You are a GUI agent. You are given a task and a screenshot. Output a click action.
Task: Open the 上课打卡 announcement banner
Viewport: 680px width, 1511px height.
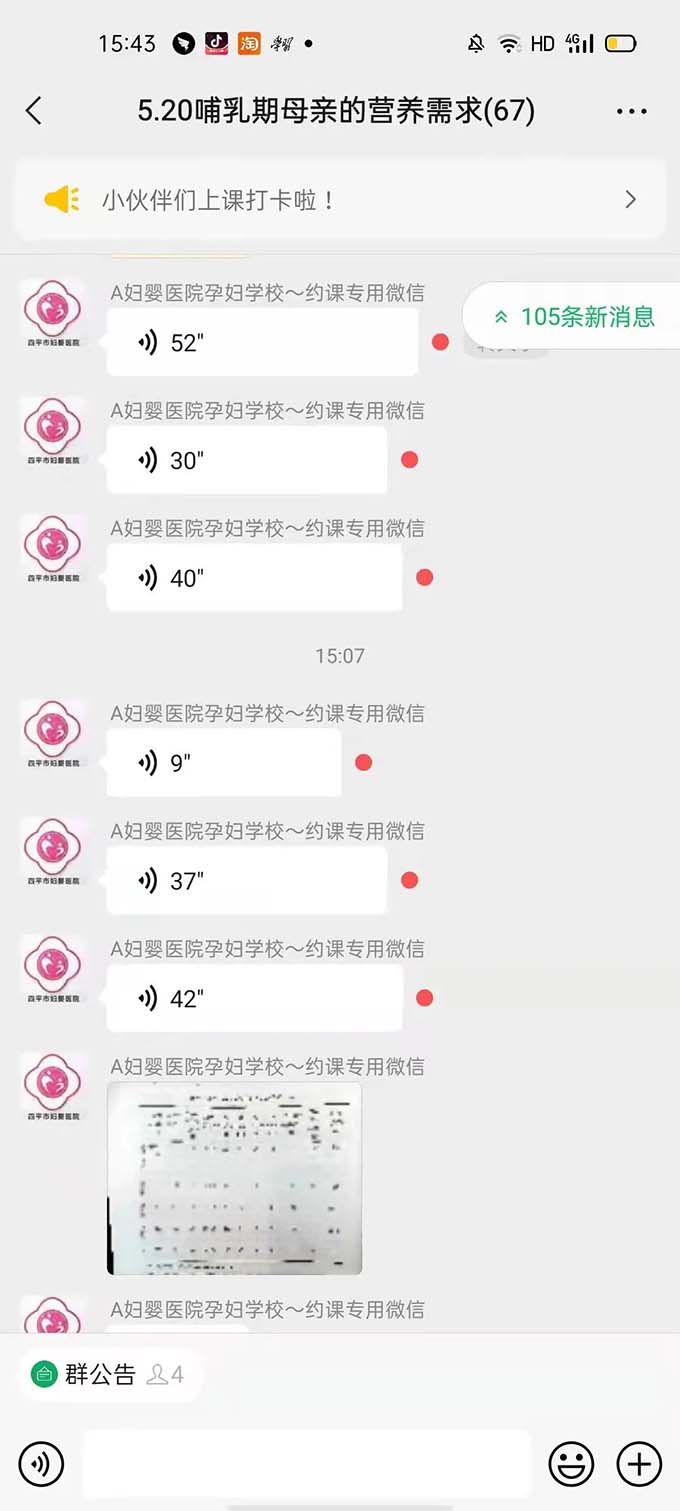340,200
